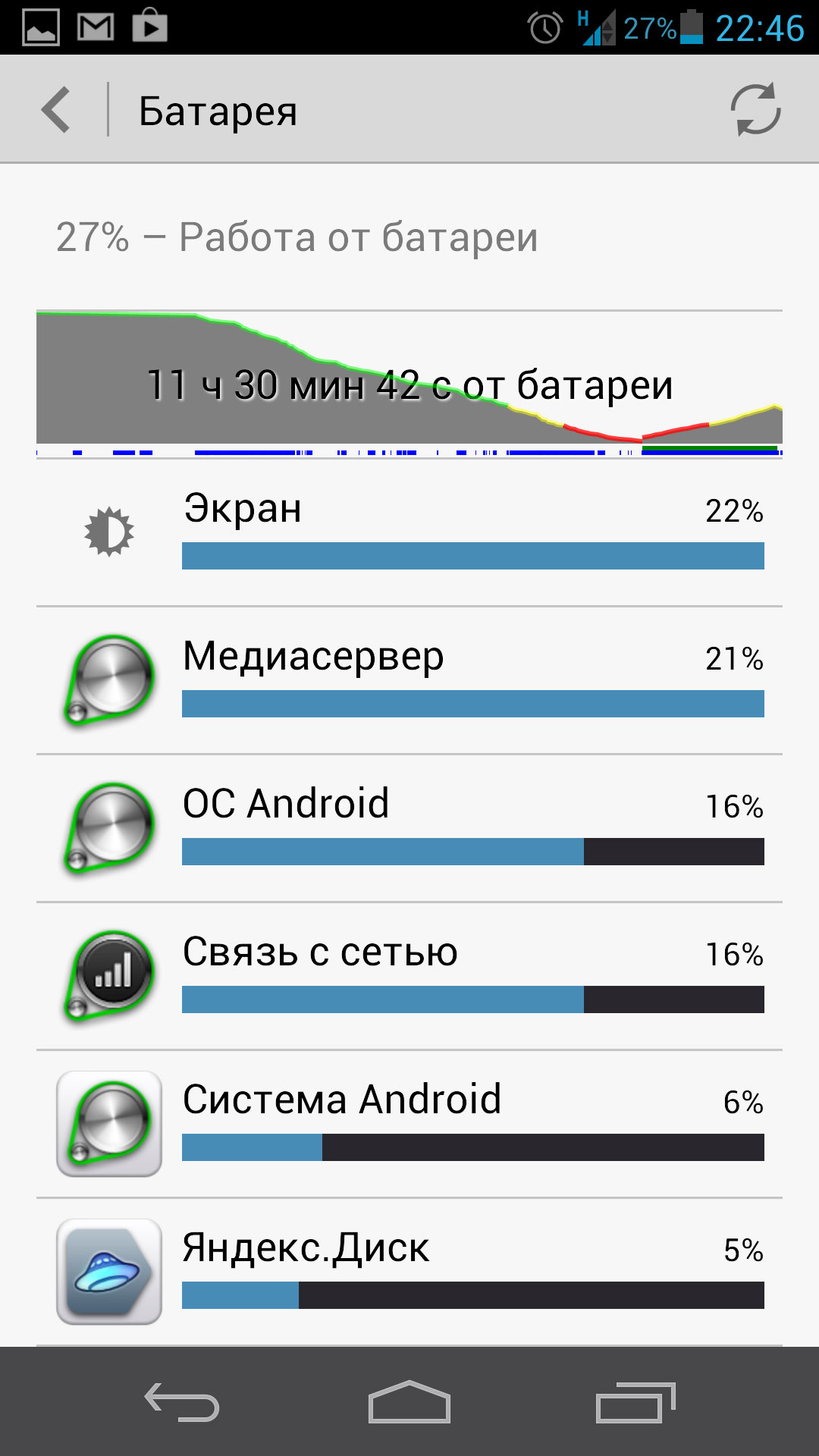View ОС Android battery usage
This screenshot has width=819, height=1456.
pyautogui.click(x=409, y=828)
